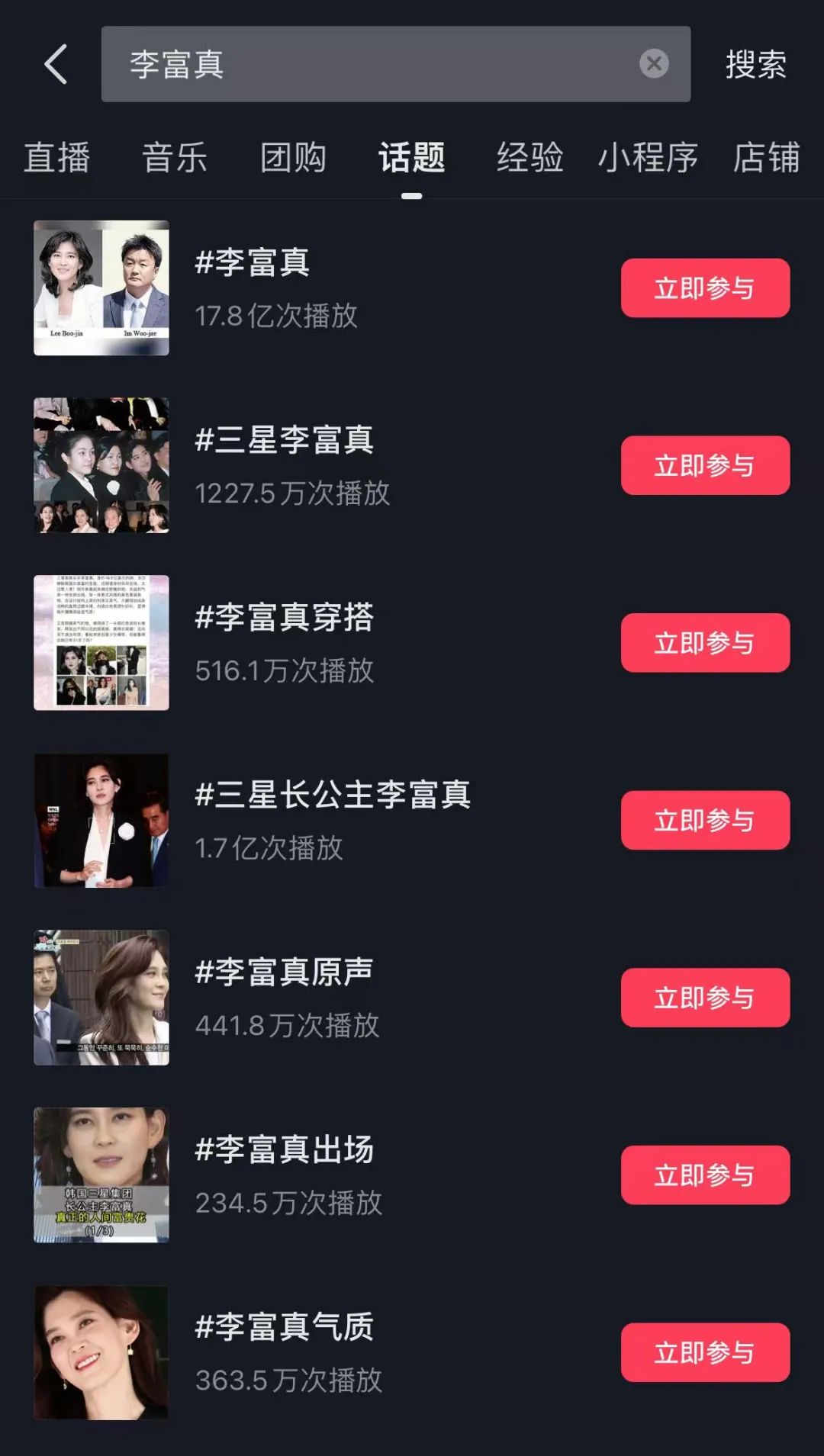Image resolution: width=824 pixels, height=1456 pixels.
Task: Select the 经验 tab
Action: (529, 158)
